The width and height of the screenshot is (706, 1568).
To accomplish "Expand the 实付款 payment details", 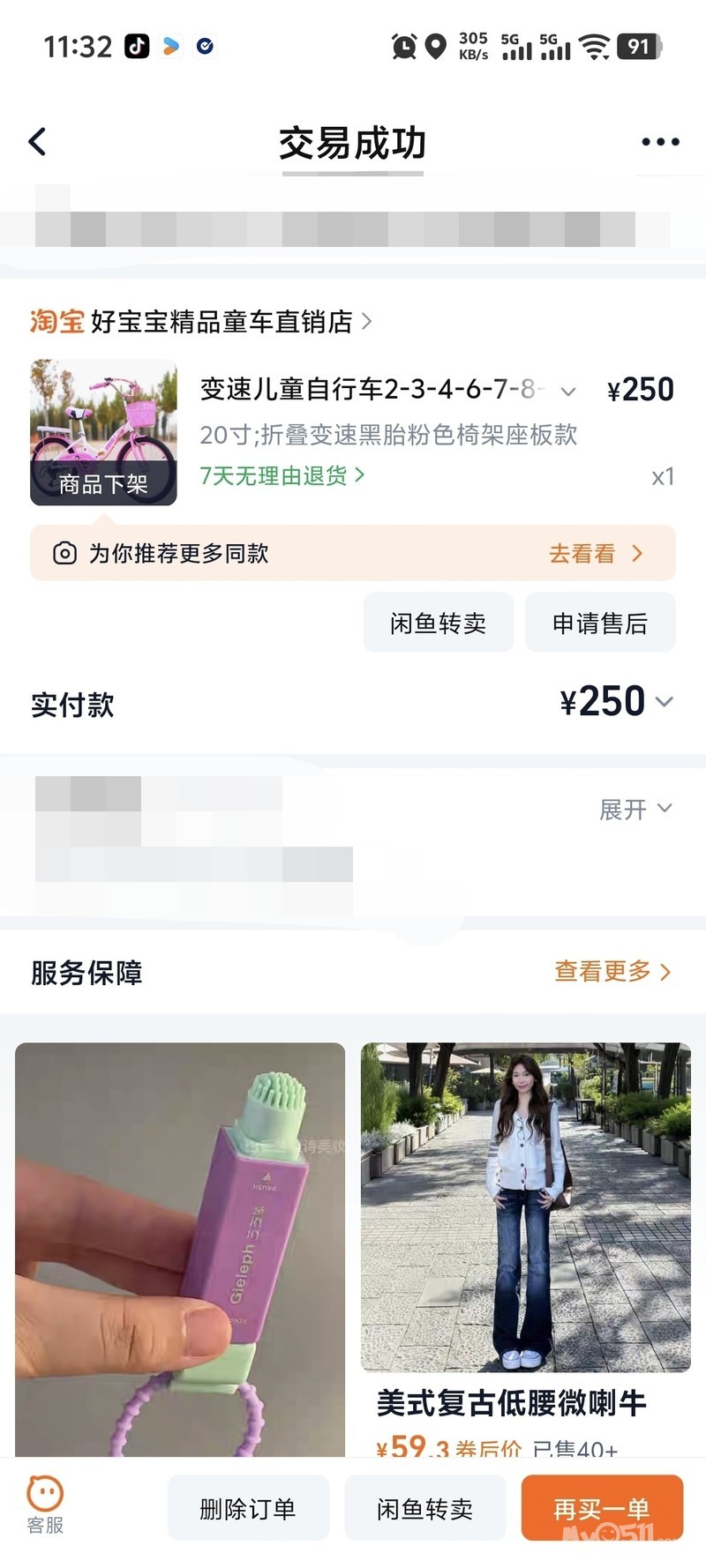I will [664, 702].
